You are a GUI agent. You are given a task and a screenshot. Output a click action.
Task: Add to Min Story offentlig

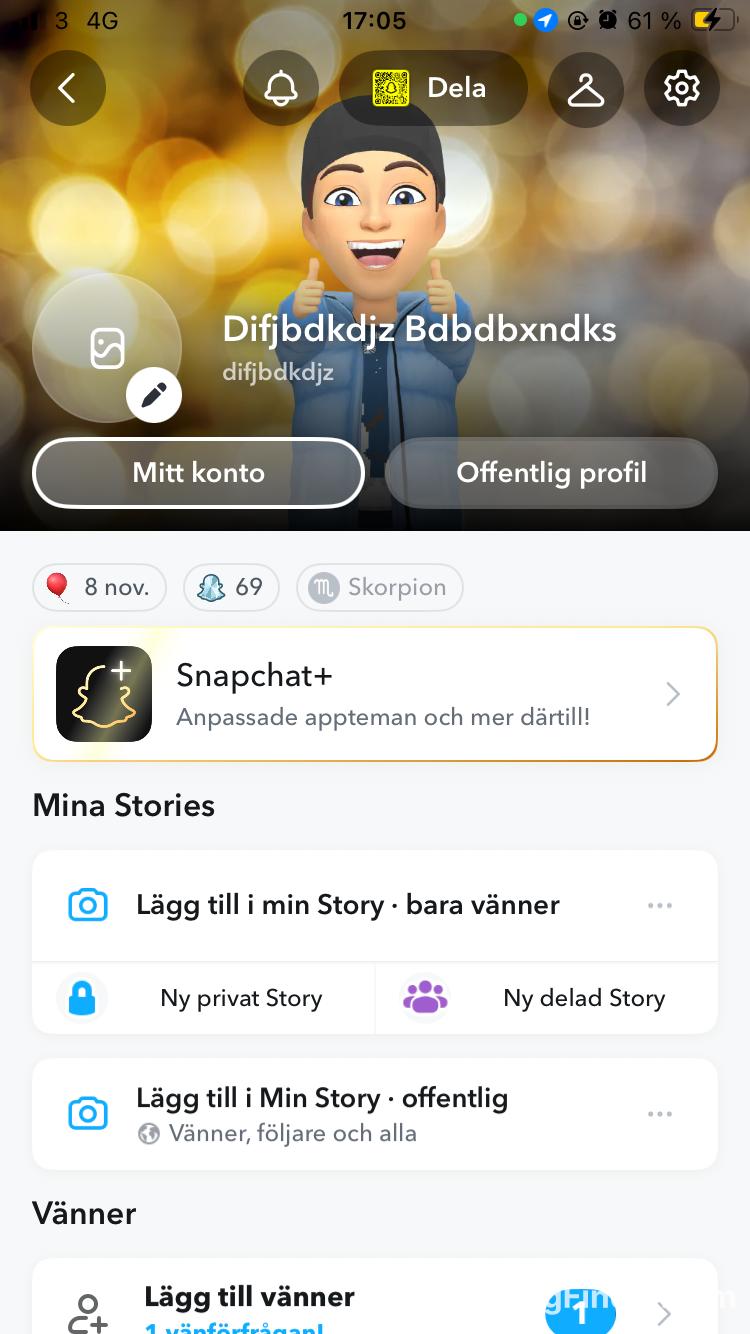(x=320, y=1113)
